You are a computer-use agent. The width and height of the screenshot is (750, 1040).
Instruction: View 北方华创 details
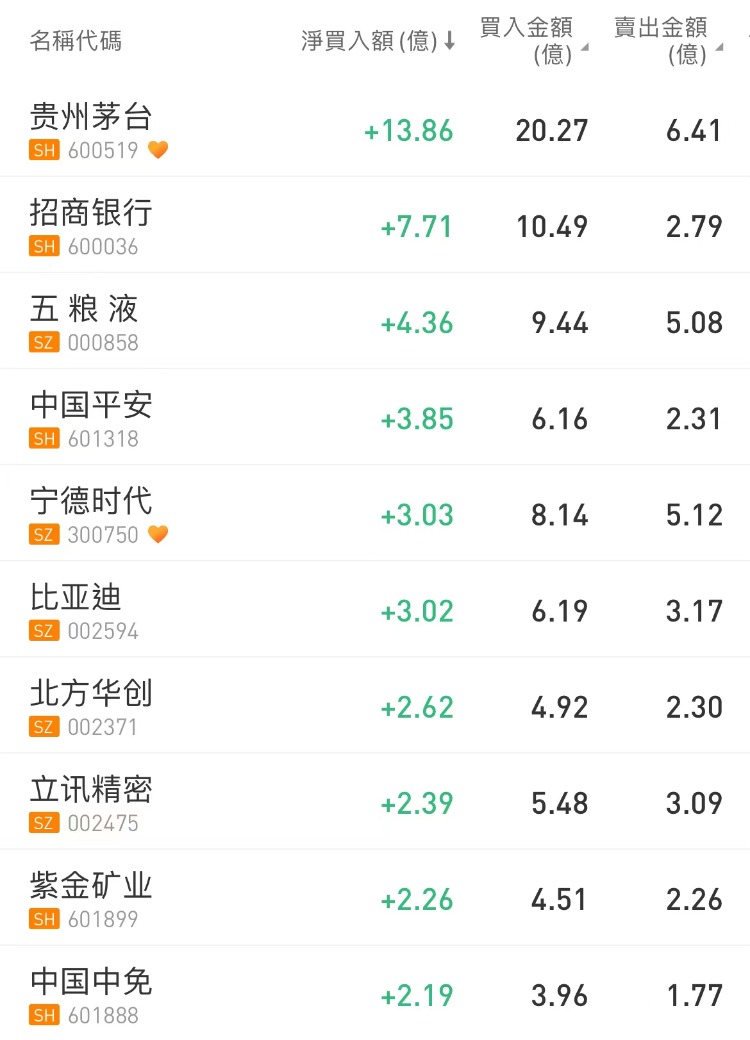pos(92,706)
